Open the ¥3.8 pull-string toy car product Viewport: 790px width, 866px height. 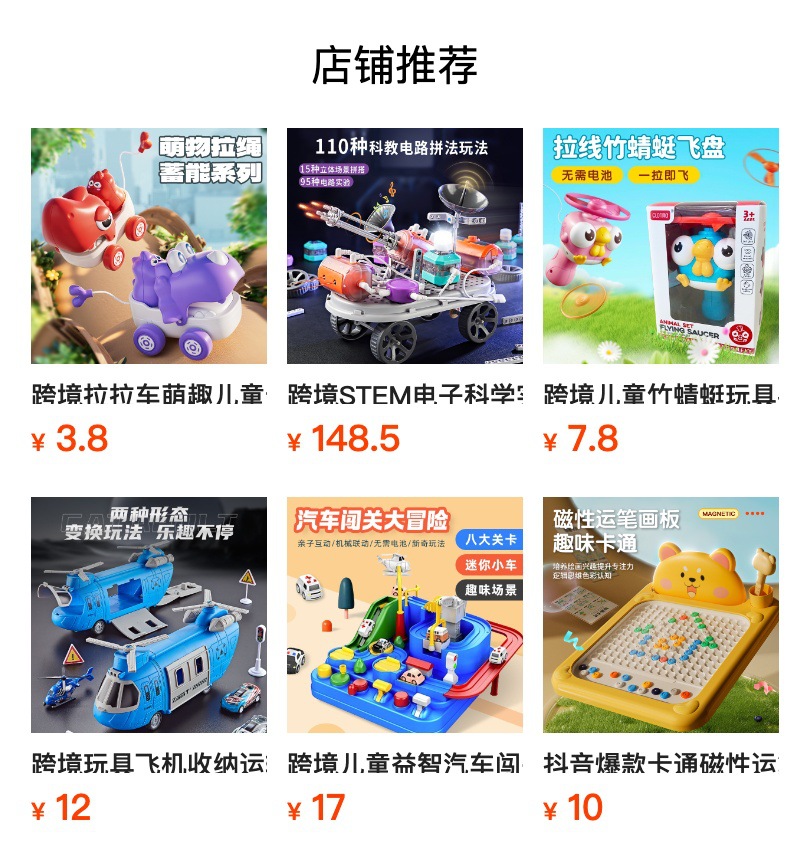149,246
